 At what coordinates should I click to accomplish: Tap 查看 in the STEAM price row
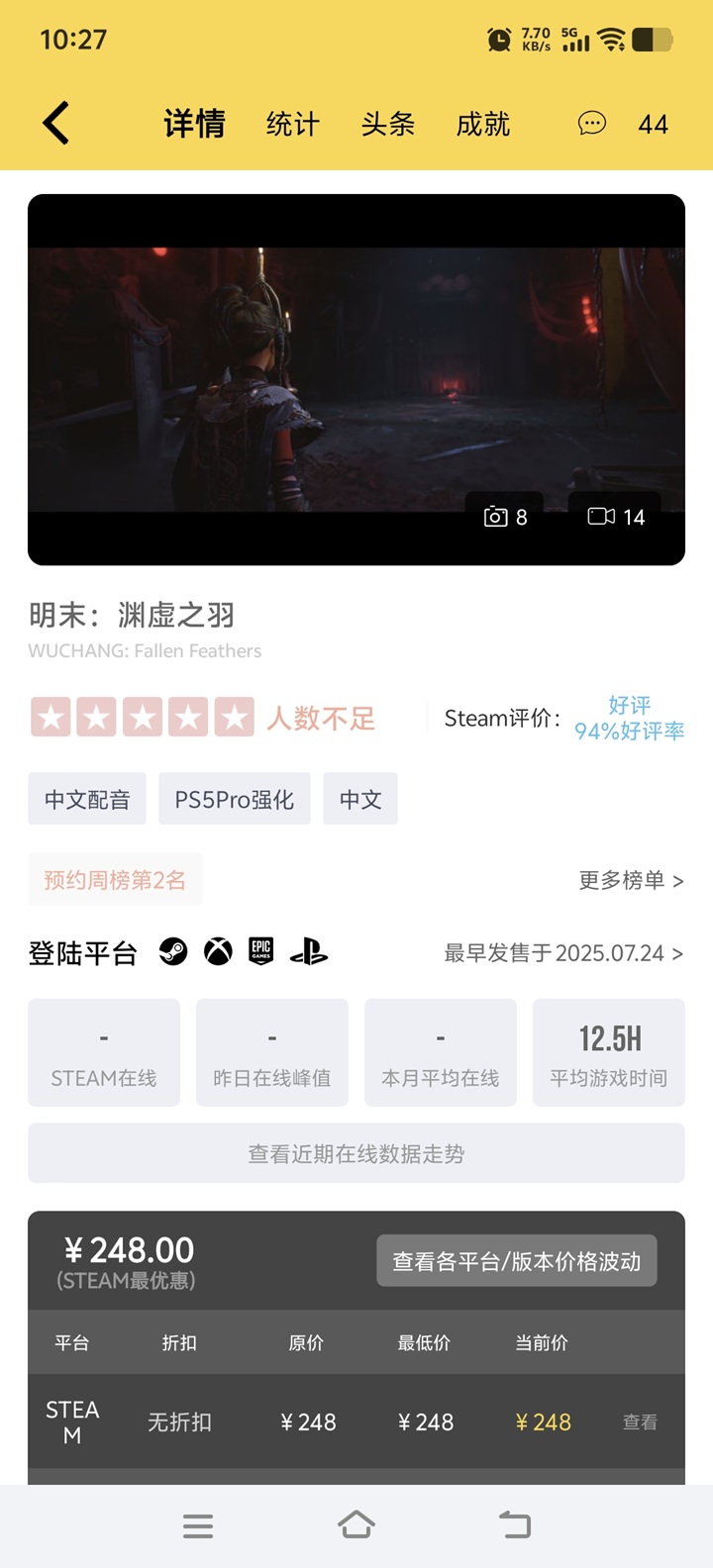pos(640,1422)
